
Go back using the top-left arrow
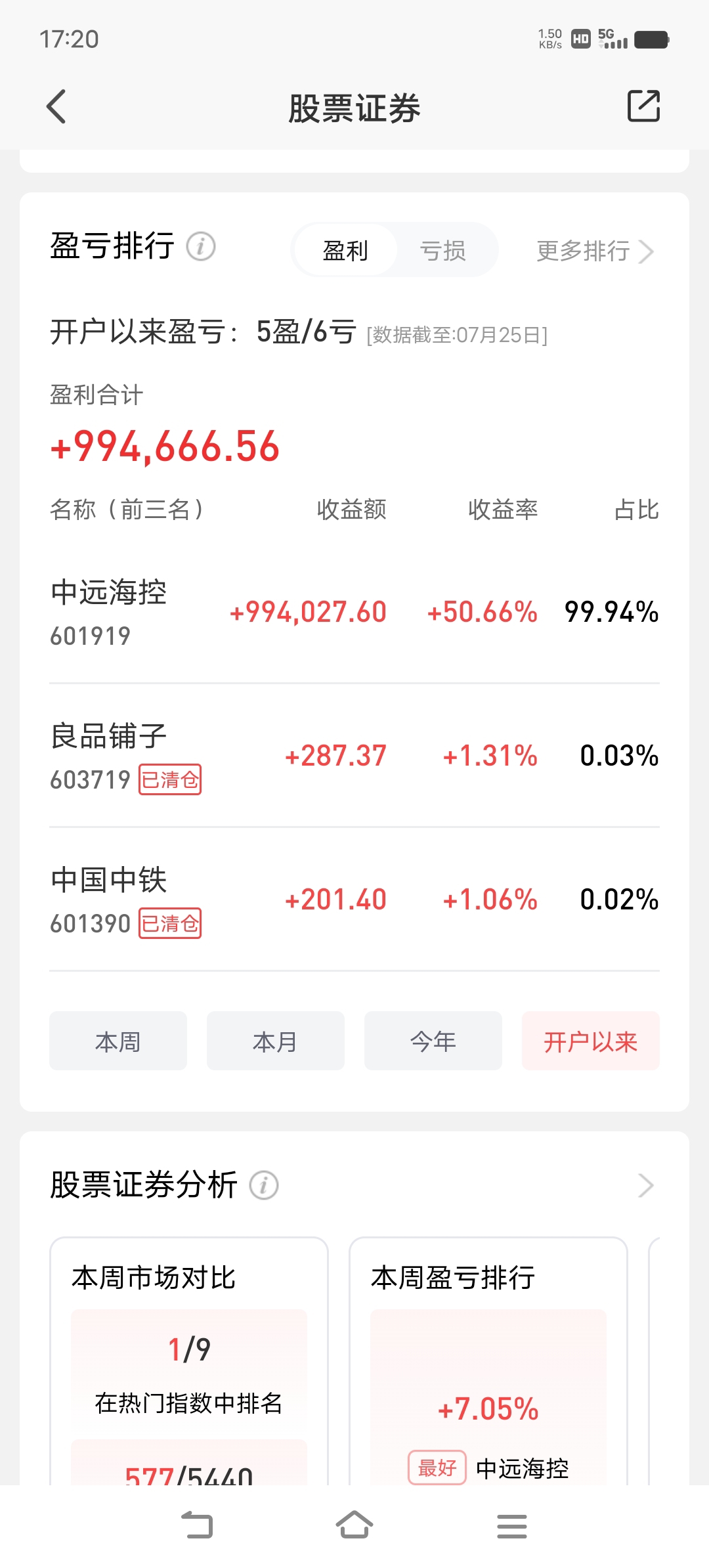click(x=56, y=106)
